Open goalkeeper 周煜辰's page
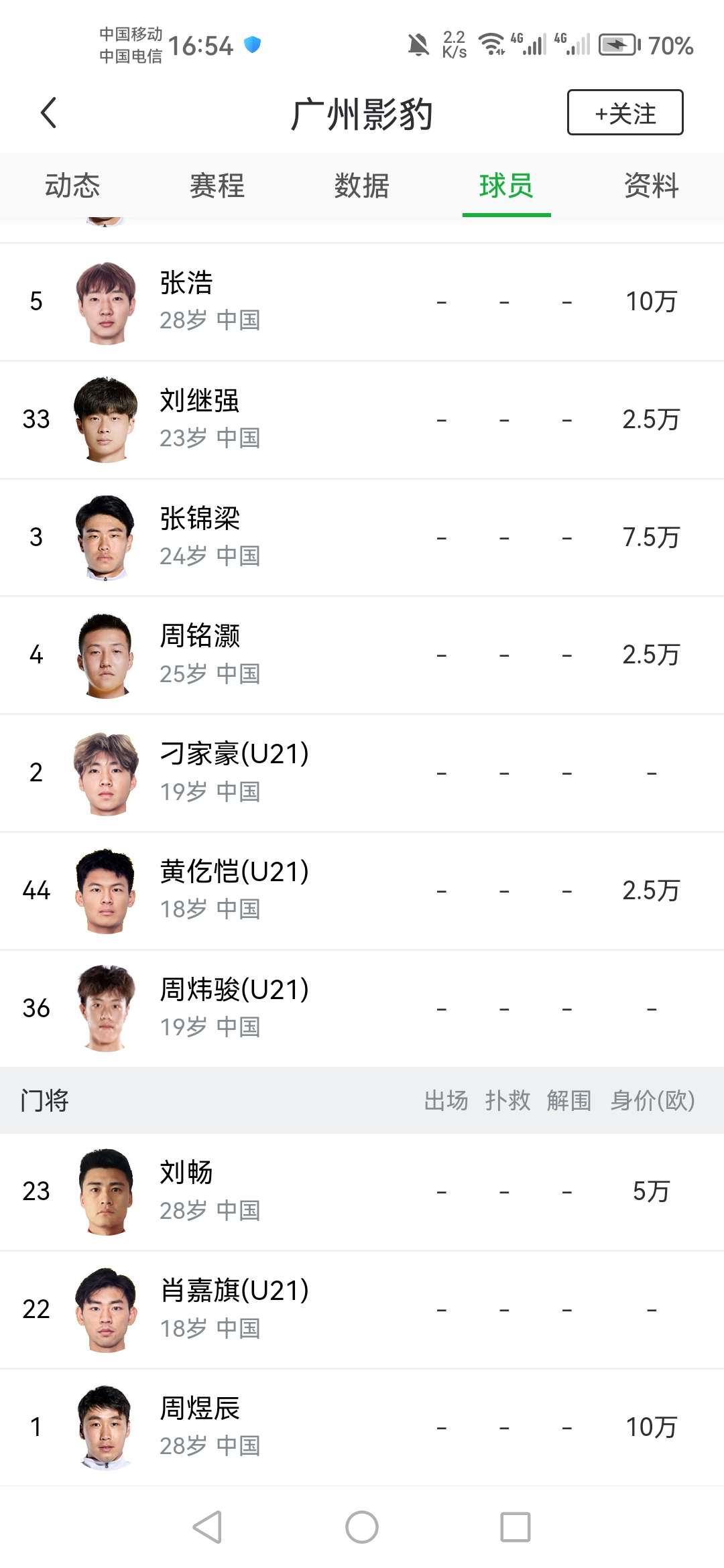Viewport: 724px width, 1568px height. tap(362, 1427)
